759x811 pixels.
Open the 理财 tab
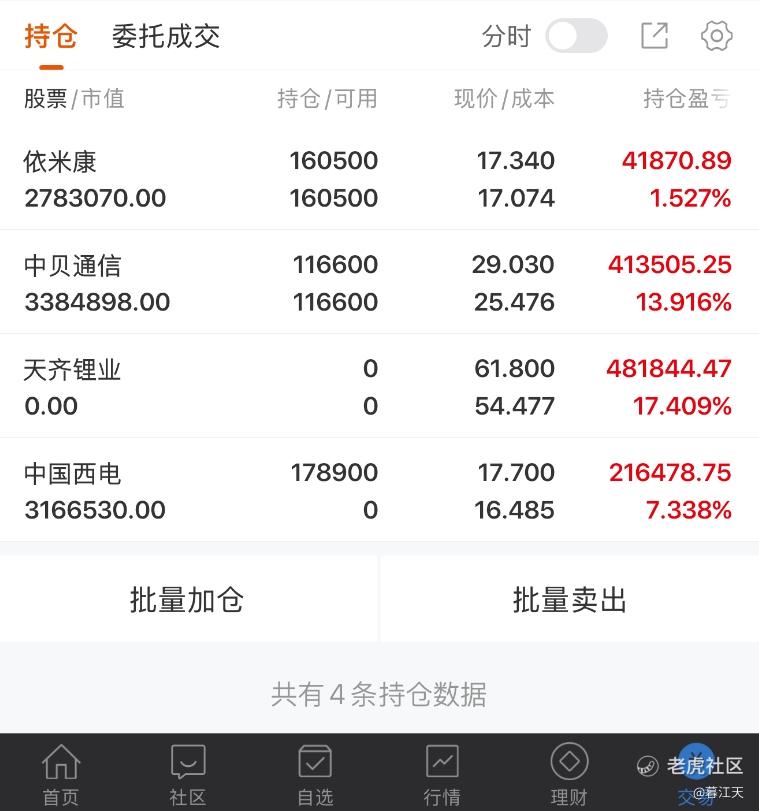pyautogui.click(x=569, y=774)
